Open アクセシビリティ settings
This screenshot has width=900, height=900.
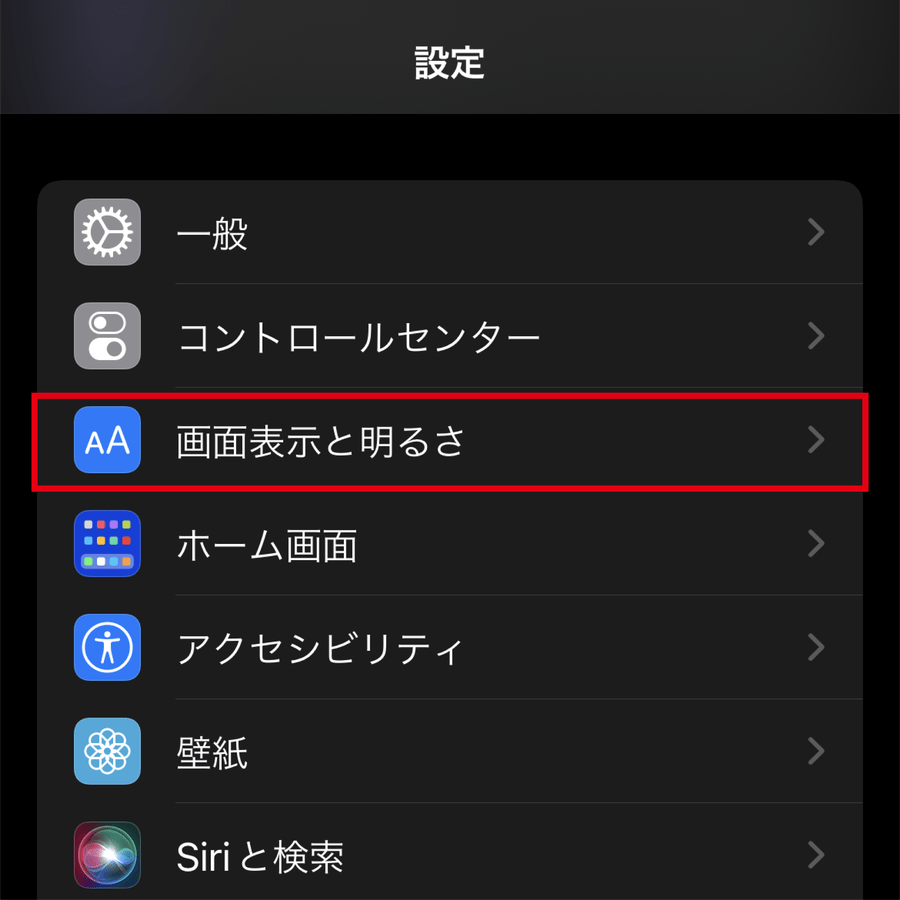click(450, 648)
